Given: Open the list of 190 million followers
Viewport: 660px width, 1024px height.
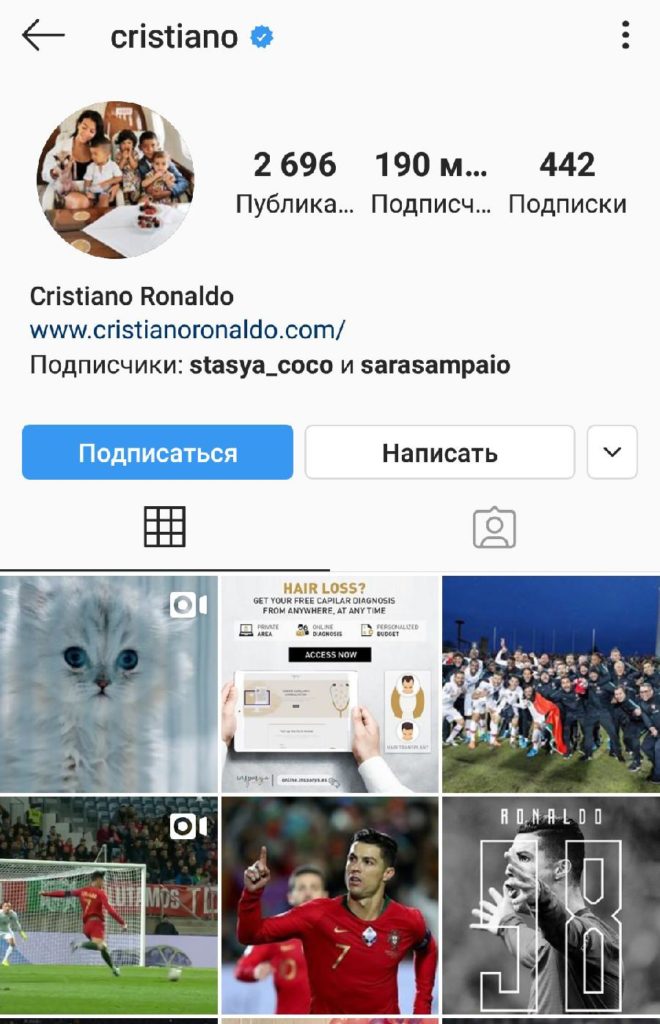Looking at the screenshot, I should 431,181.
